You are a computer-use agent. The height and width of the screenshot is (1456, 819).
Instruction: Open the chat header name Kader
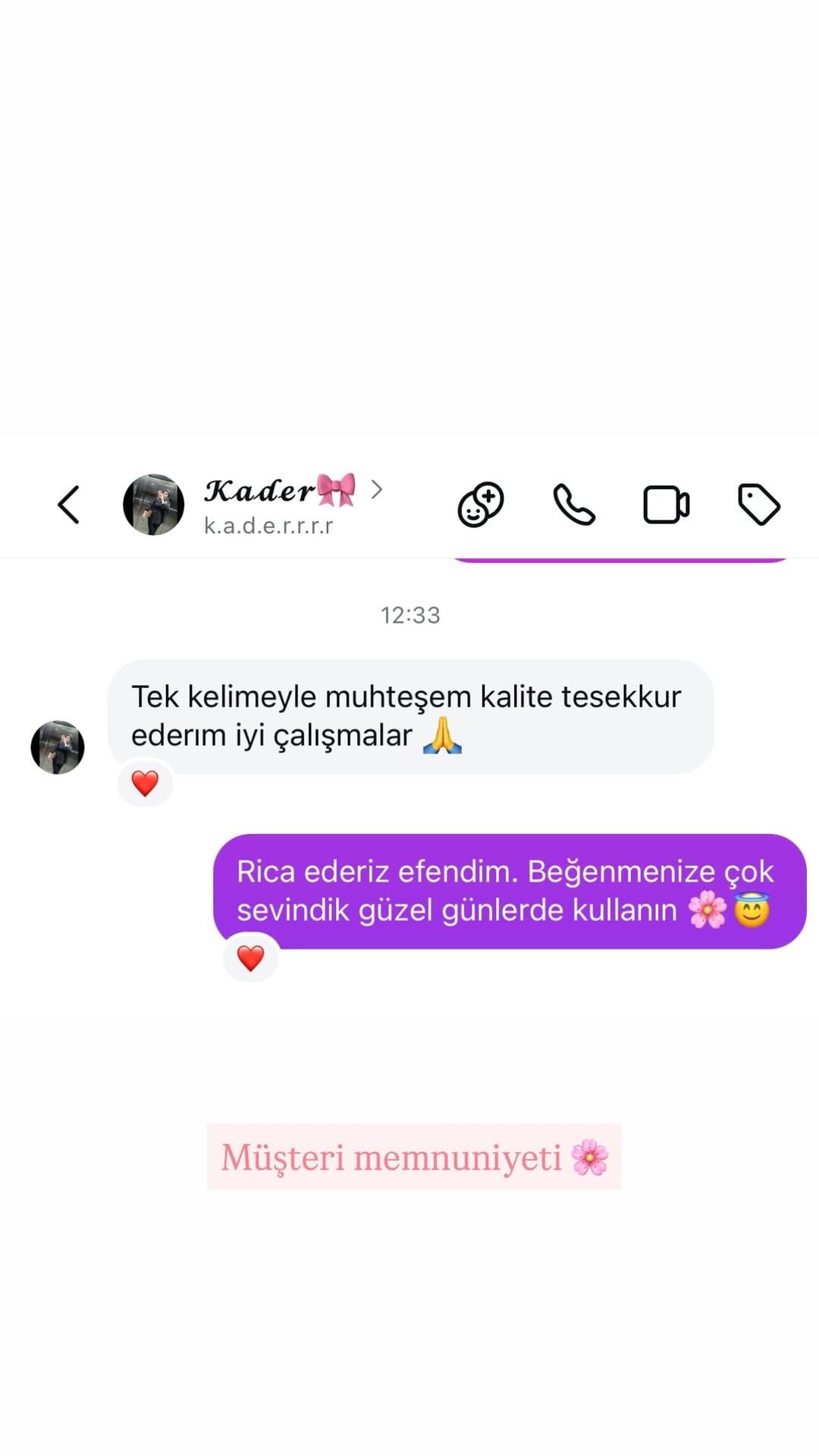[262, 492]
